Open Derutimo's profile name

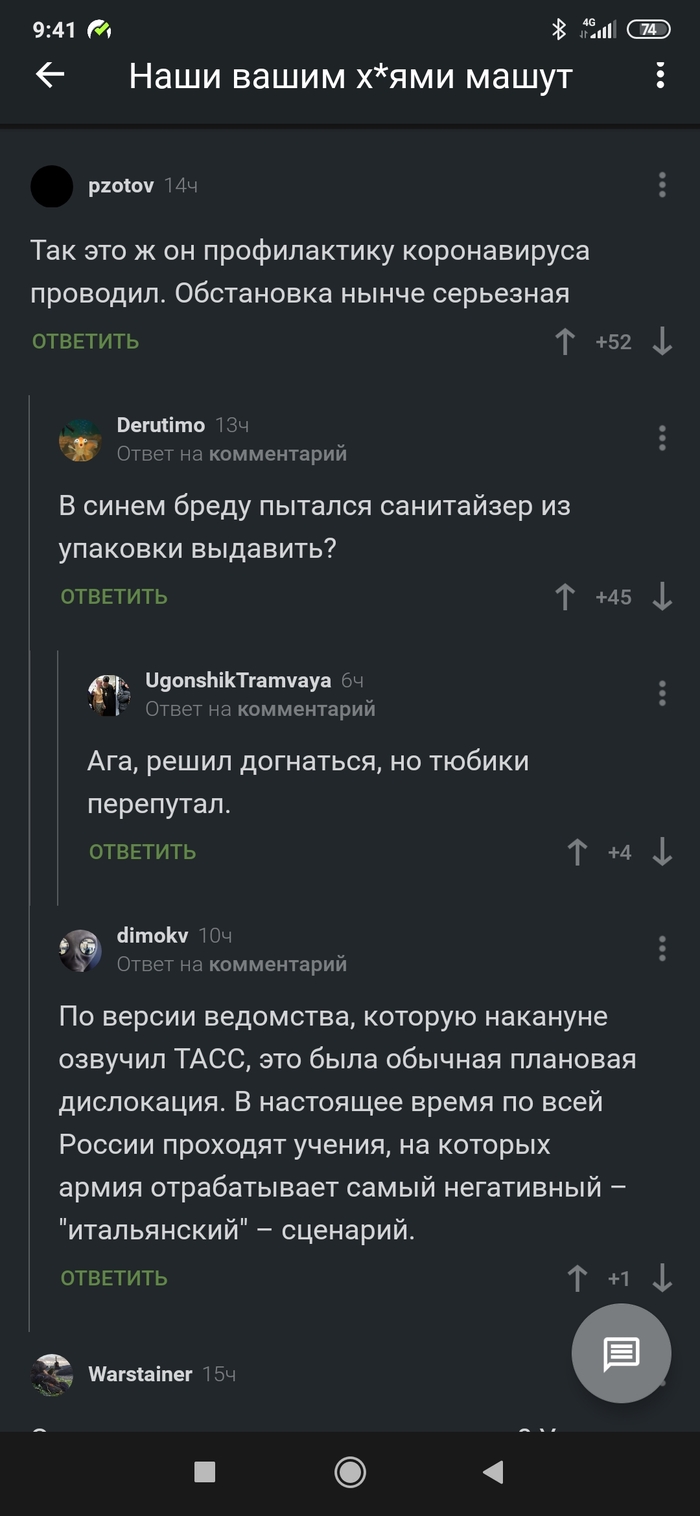pyautogui.click(x=160, y=425)
